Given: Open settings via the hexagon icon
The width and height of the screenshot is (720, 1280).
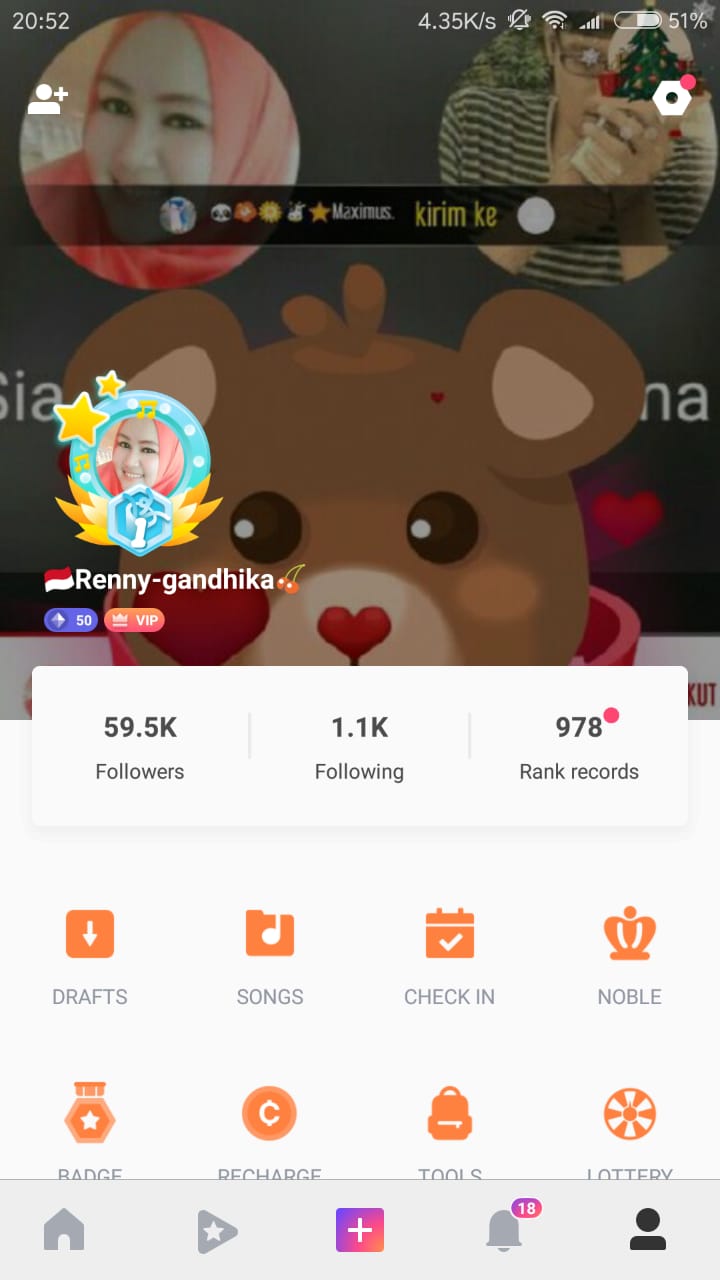Looking at the screenshot, I should point(672,98).
